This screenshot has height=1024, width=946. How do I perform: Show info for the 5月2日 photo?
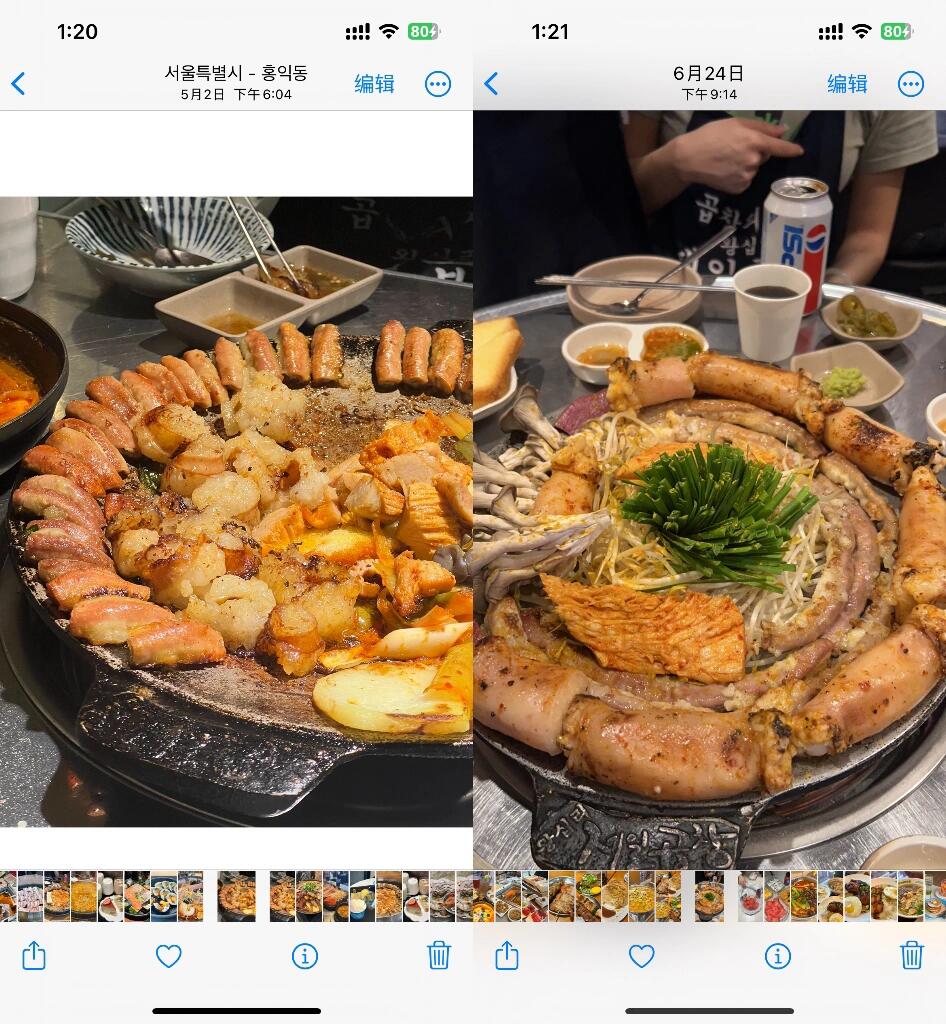pos(304,956)
